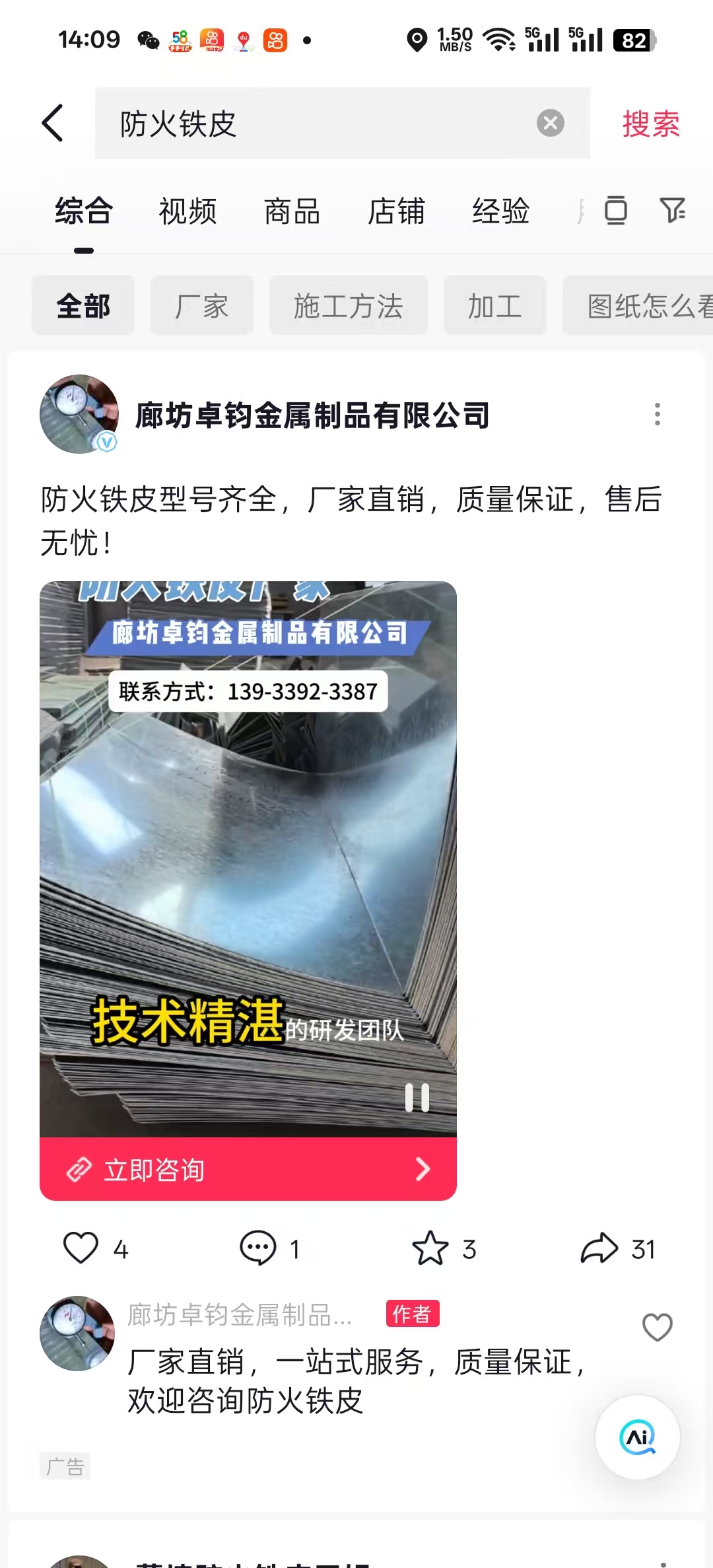Open the 廊坊卓钧金属制品 profile avatar
This screenshot has width=713, height=1568.
pos(79,414)
